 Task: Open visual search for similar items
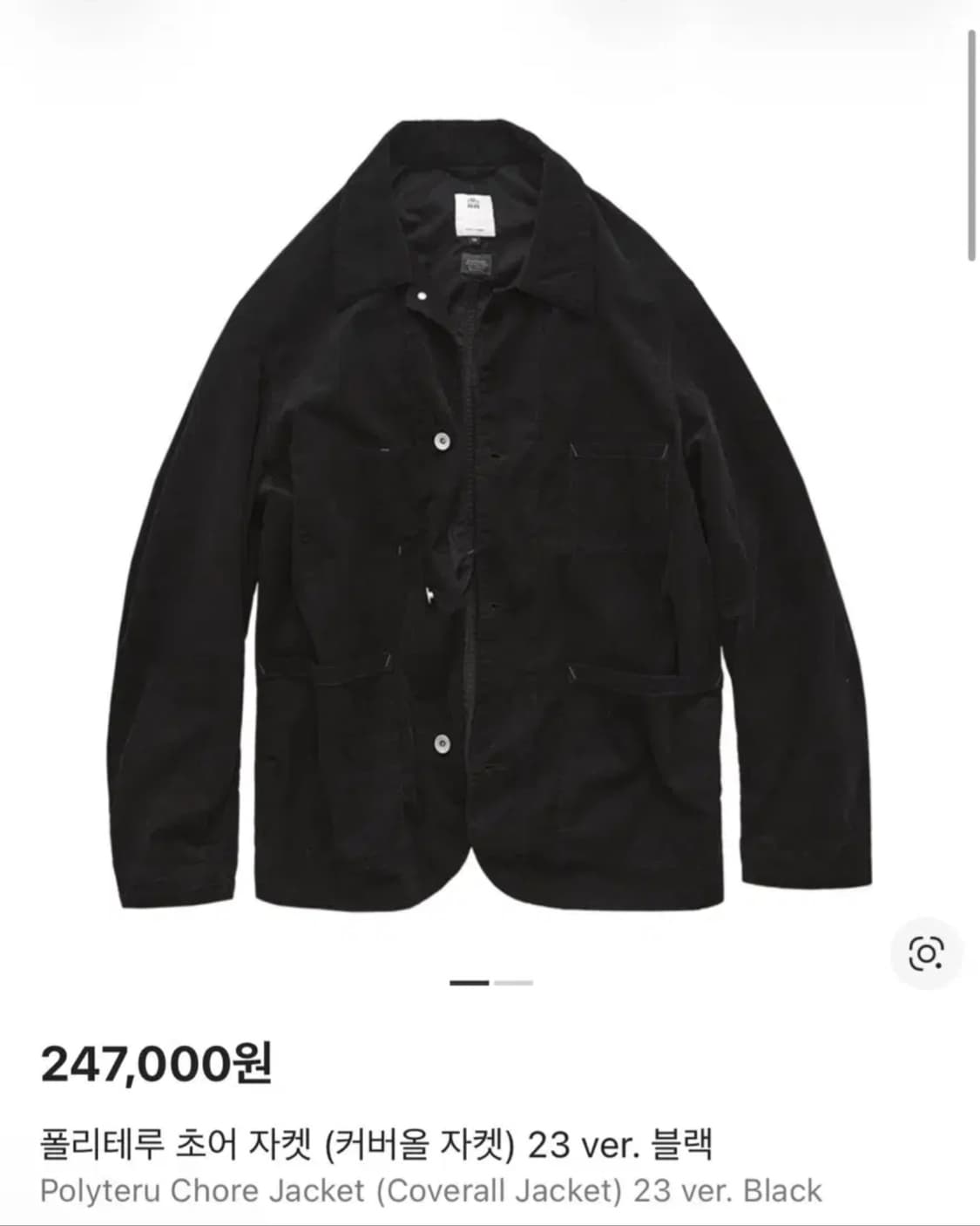[x=925, y=954]
